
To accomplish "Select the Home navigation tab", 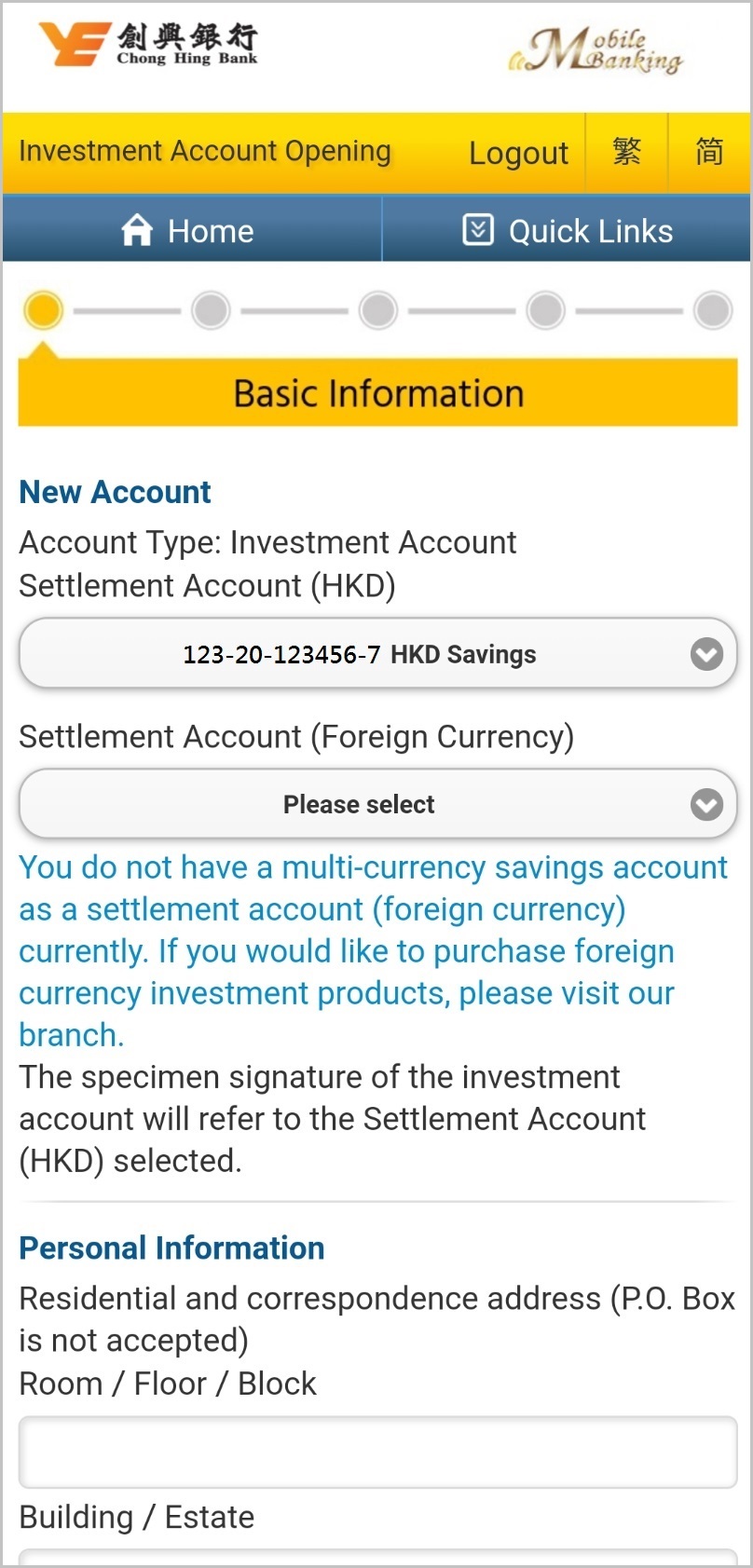I will point(191,229).
